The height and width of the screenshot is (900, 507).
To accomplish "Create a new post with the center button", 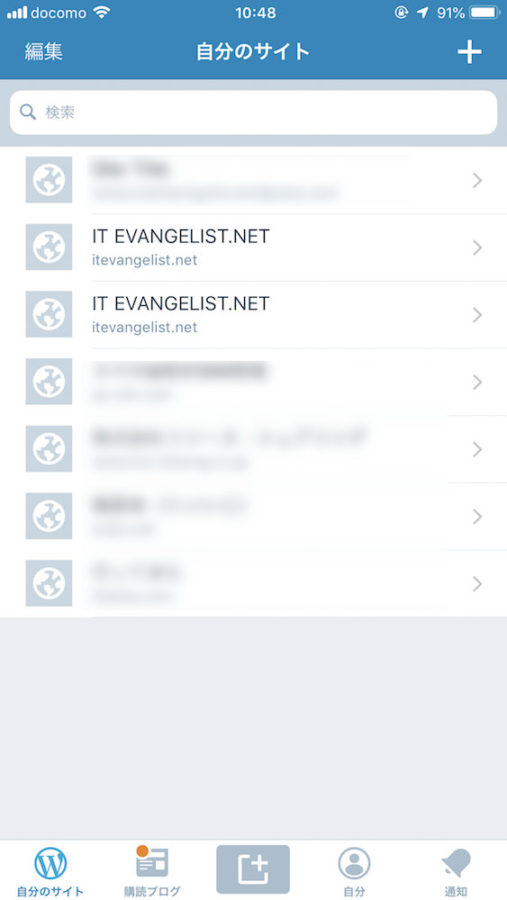I will click(x=253, y=870).
